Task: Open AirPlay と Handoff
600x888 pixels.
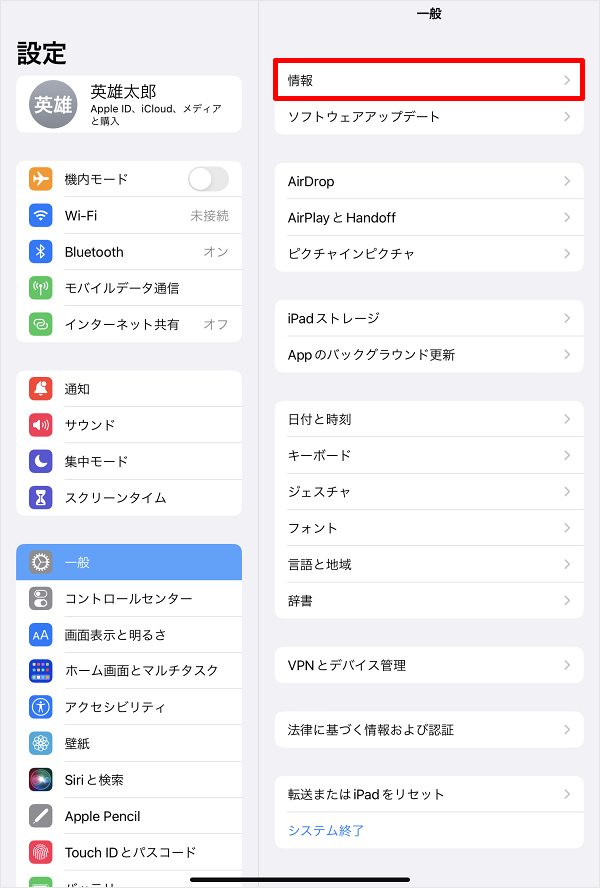Action: point(428,218)
